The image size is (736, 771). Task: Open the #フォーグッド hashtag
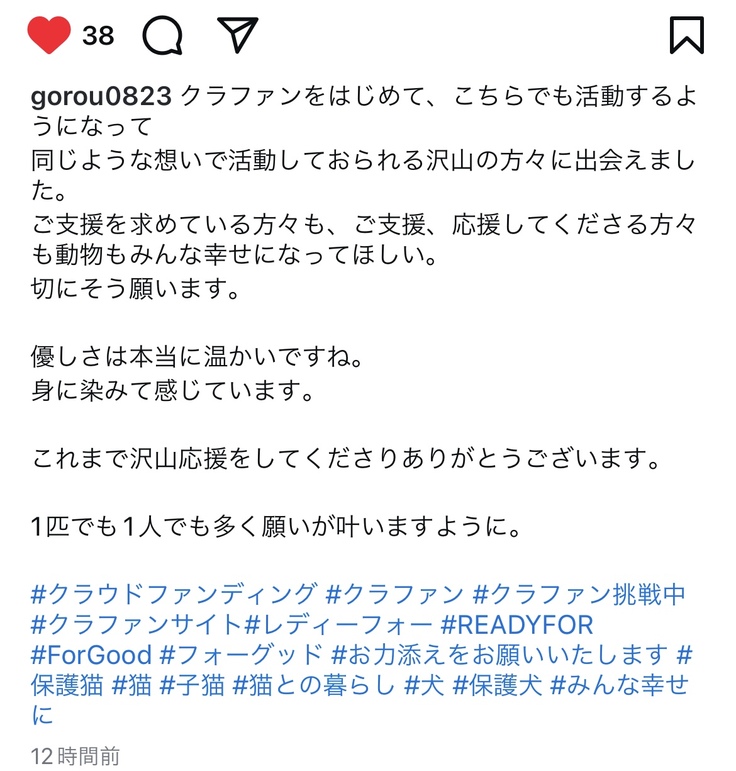pos(241,656)
